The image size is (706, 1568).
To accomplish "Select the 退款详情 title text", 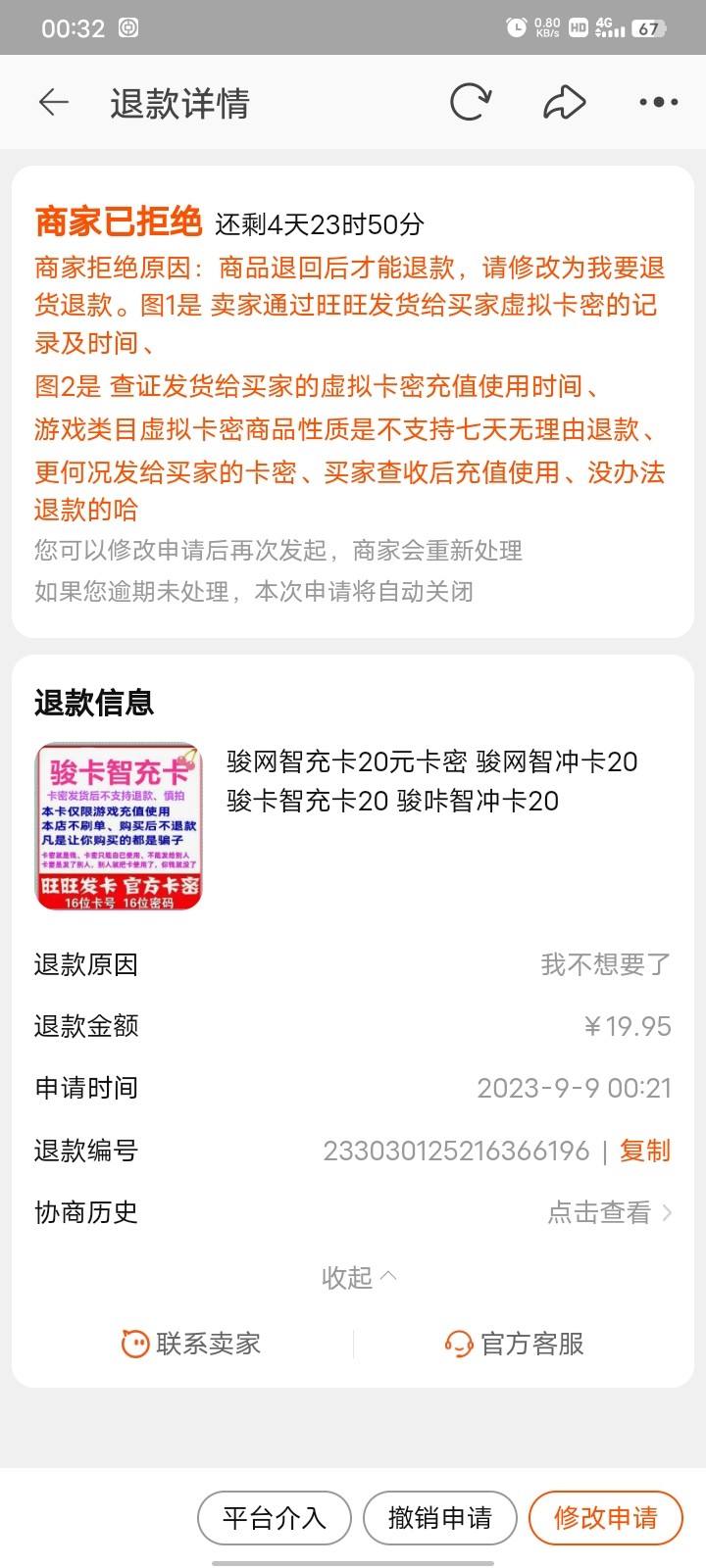I will pyautogui.click(x=180, y=102).
